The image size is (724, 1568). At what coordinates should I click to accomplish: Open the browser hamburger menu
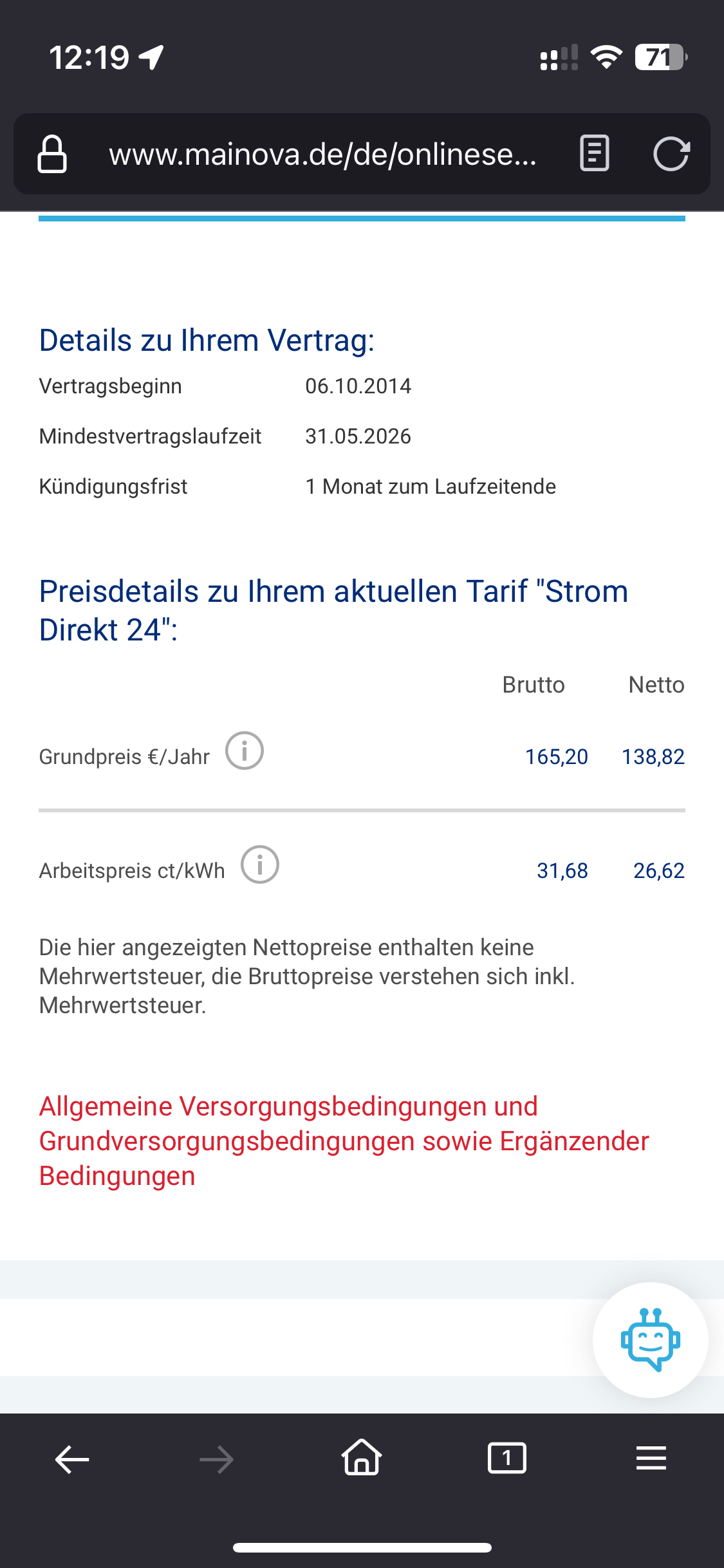pyautogui.click(x=651, y=1458)
